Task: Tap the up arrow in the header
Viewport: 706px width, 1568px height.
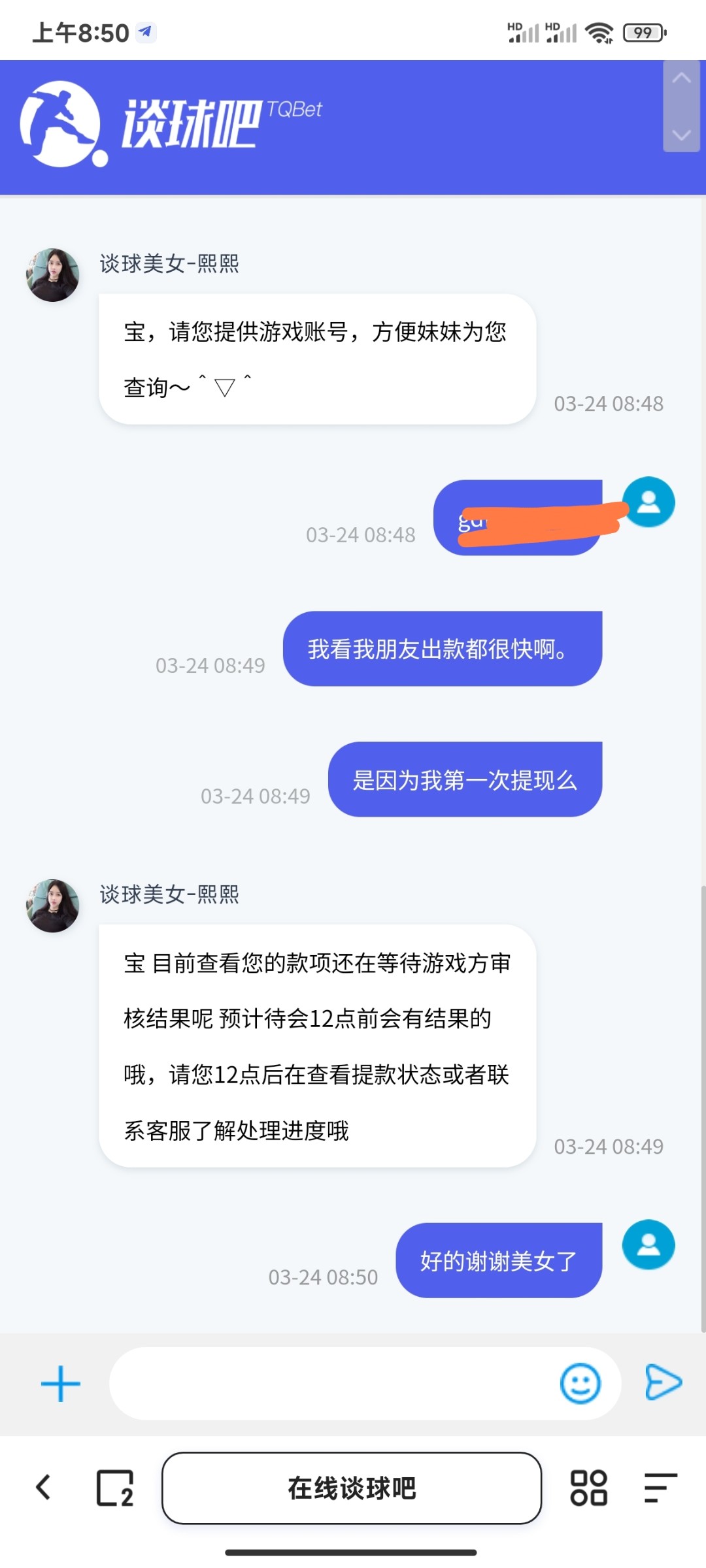Action: click(681, 78)
